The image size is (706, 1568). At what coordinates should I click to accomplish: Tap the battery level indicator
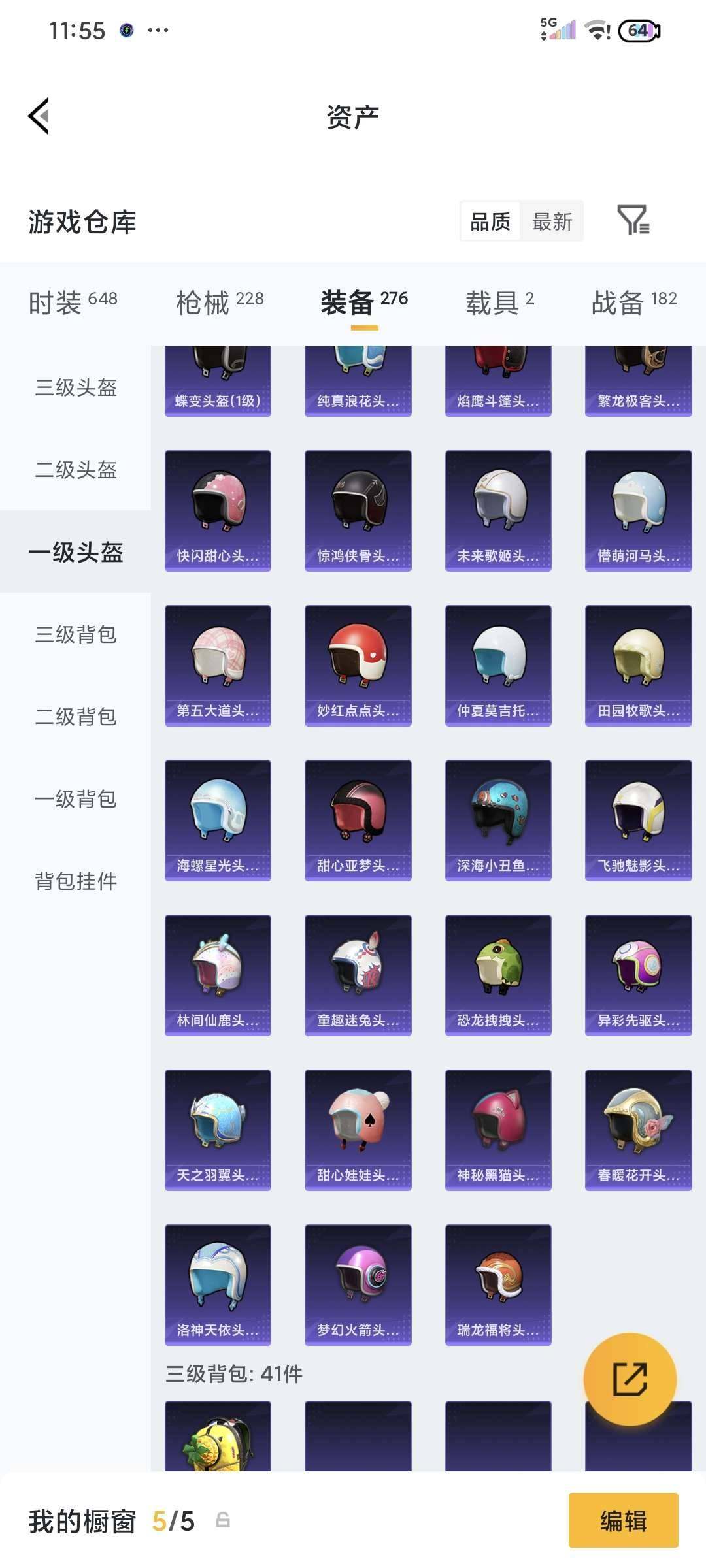[x=640, y=29]
